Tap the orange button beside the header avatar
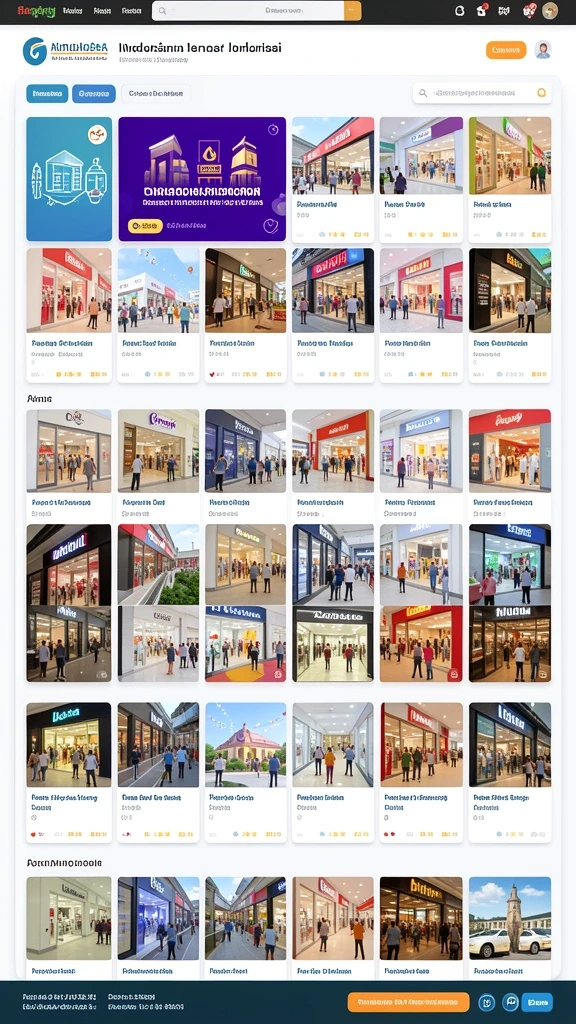This screenshot has height=1024, width=576. point(506,50)
